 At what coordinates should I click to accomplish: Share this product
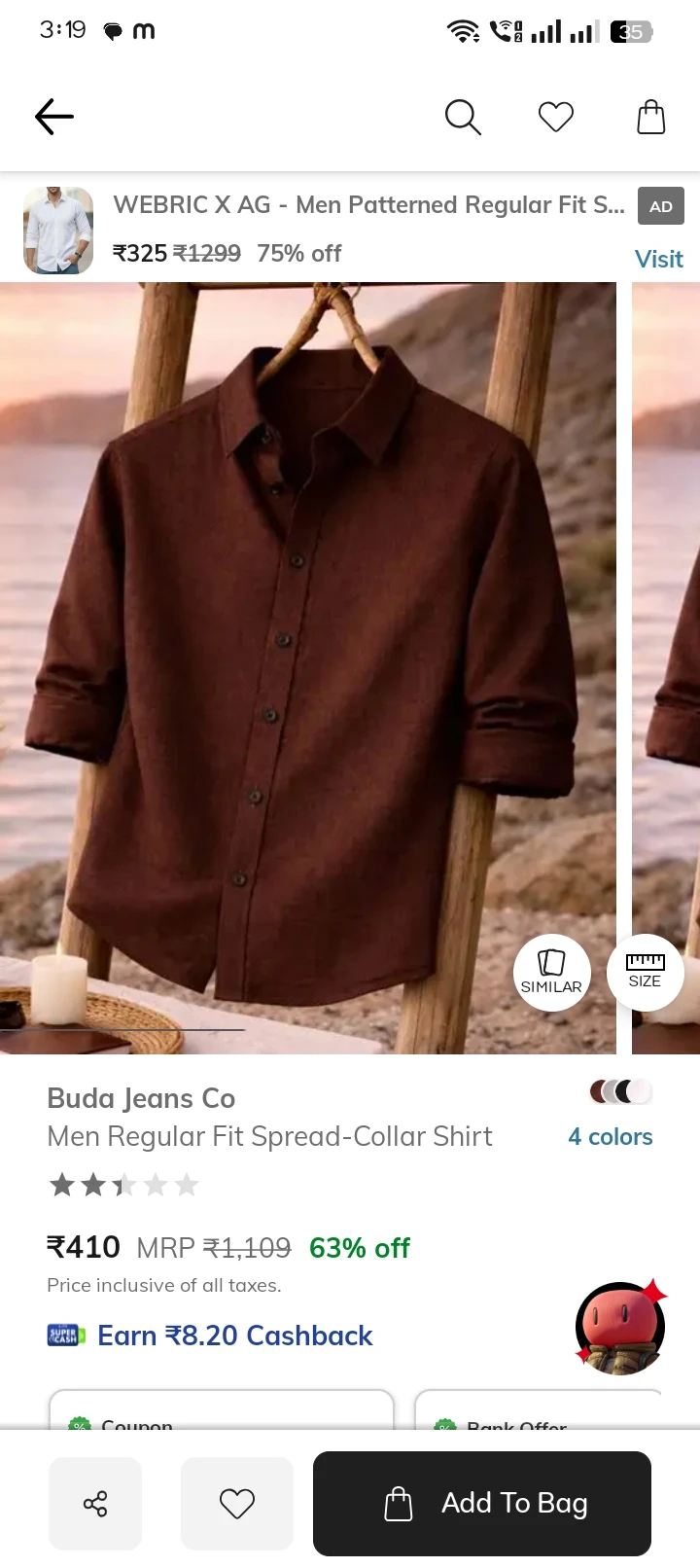pos(95,1504)
